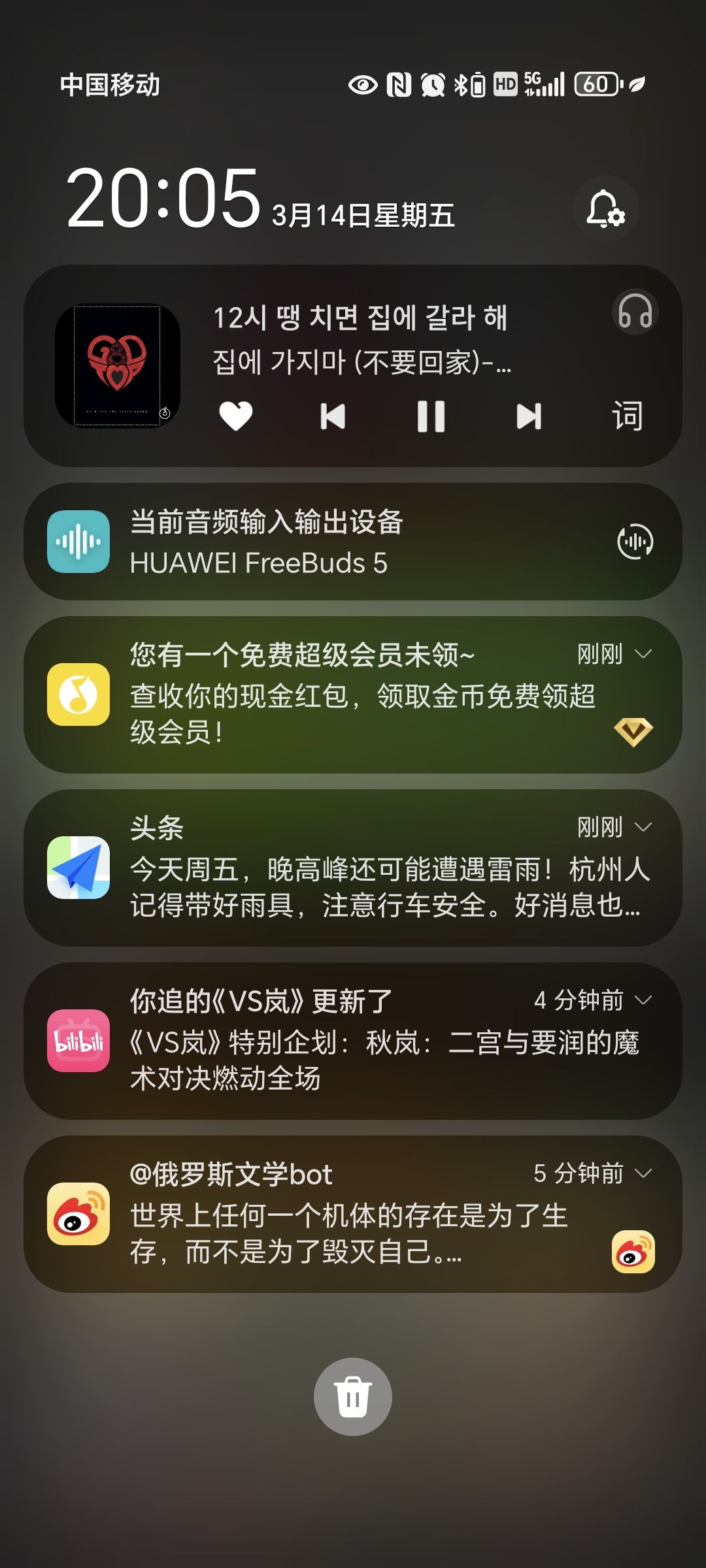Open Weibo notification from @俄罗斯文学bot

tap(353, 1215)
